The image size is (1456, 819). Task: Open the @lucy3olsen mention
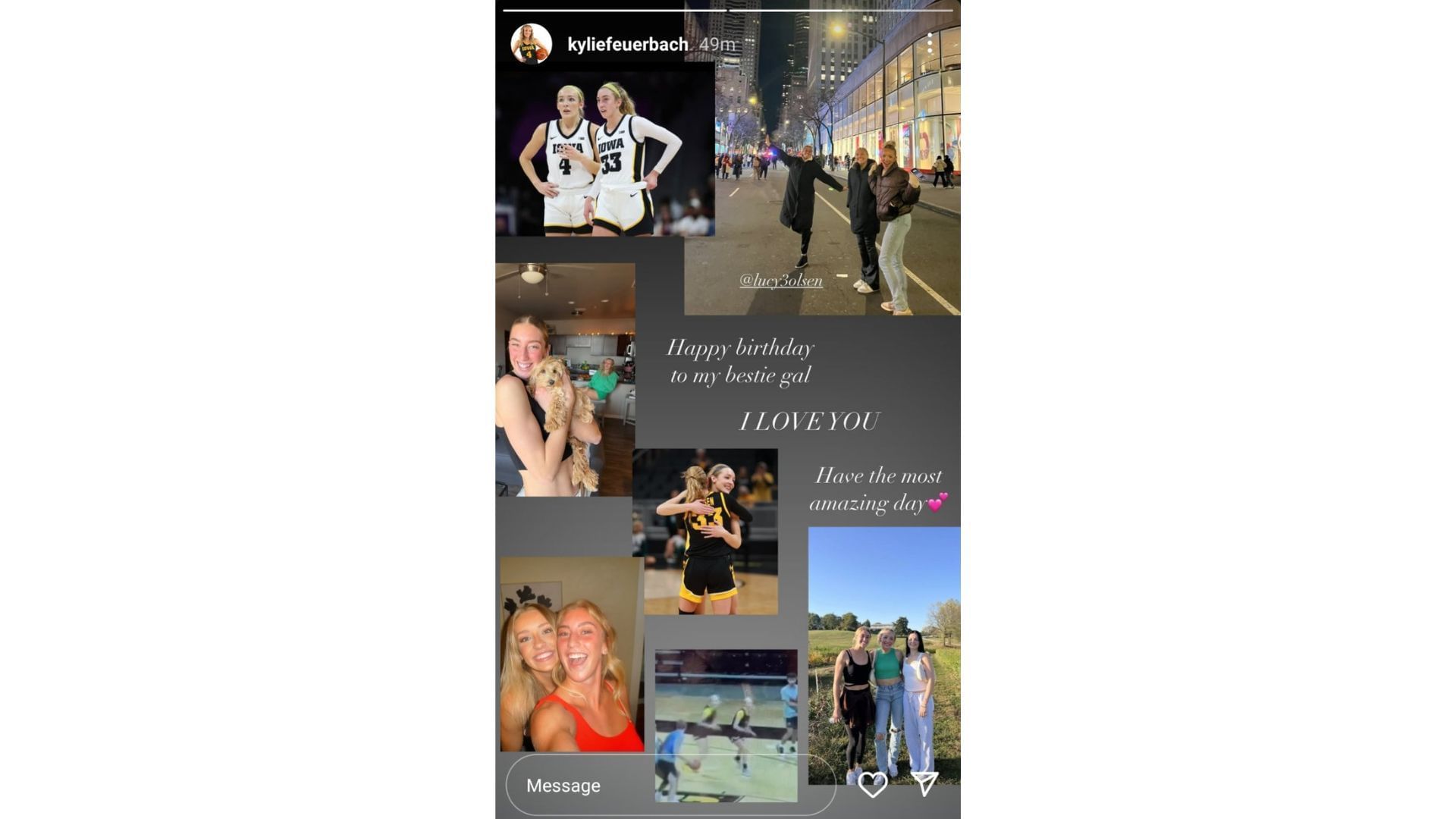click(x=780, y=281)
